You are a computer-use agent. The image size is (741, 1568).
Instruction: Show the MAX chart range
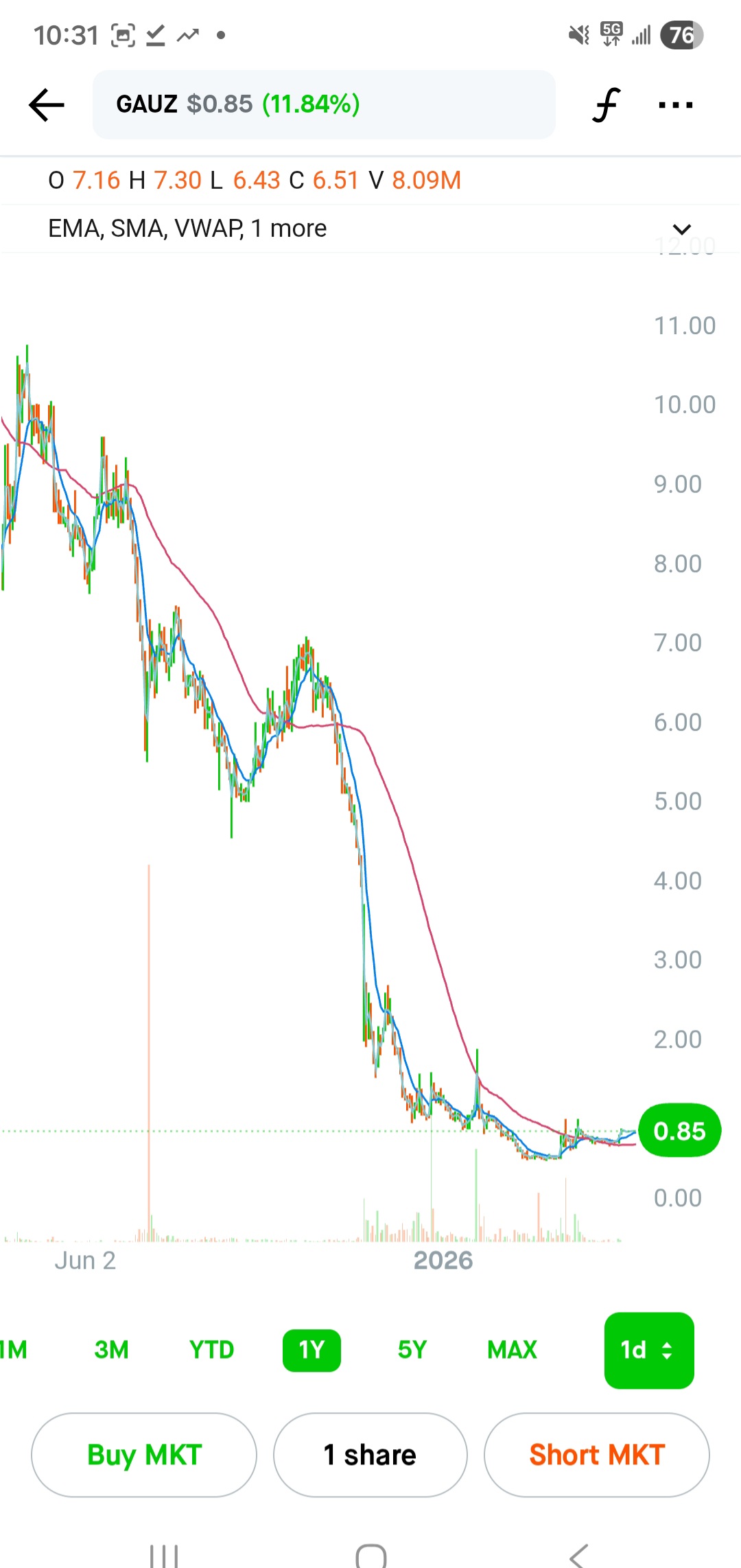(x=512, y=1350)
